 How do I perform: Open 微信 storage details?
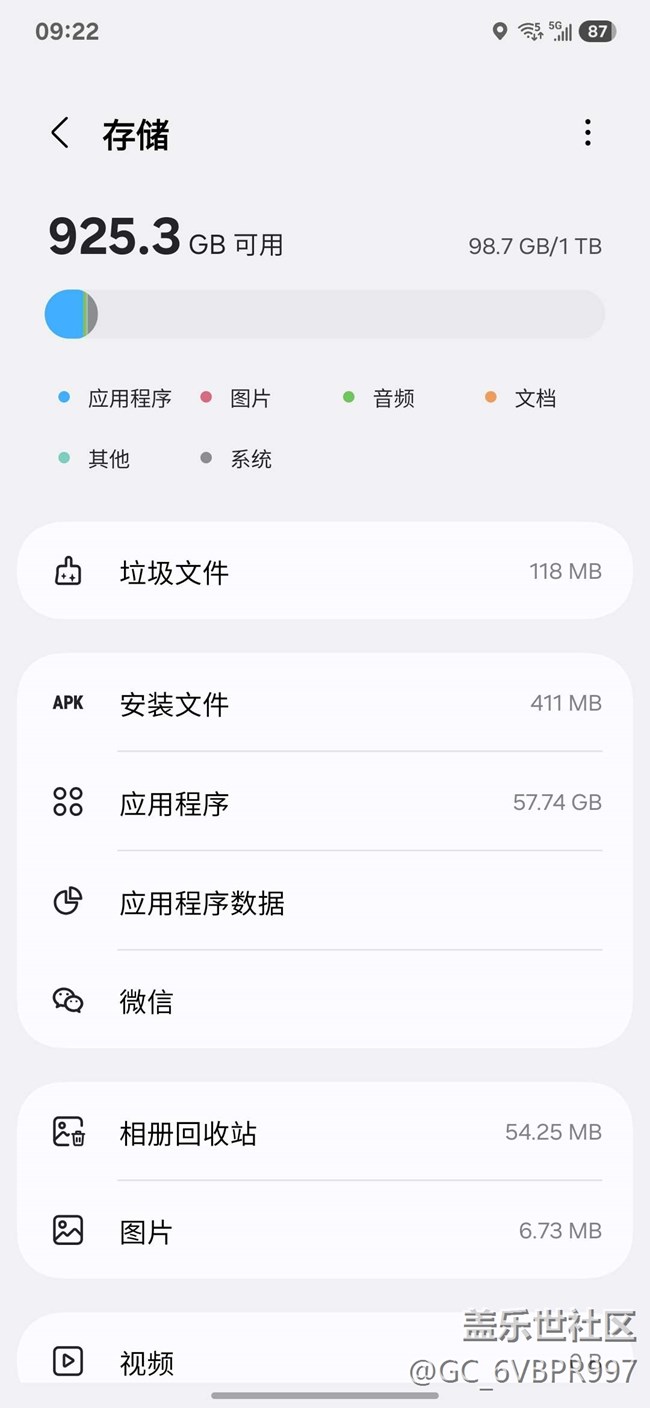pyautogui.click(x=325, y=1001)
